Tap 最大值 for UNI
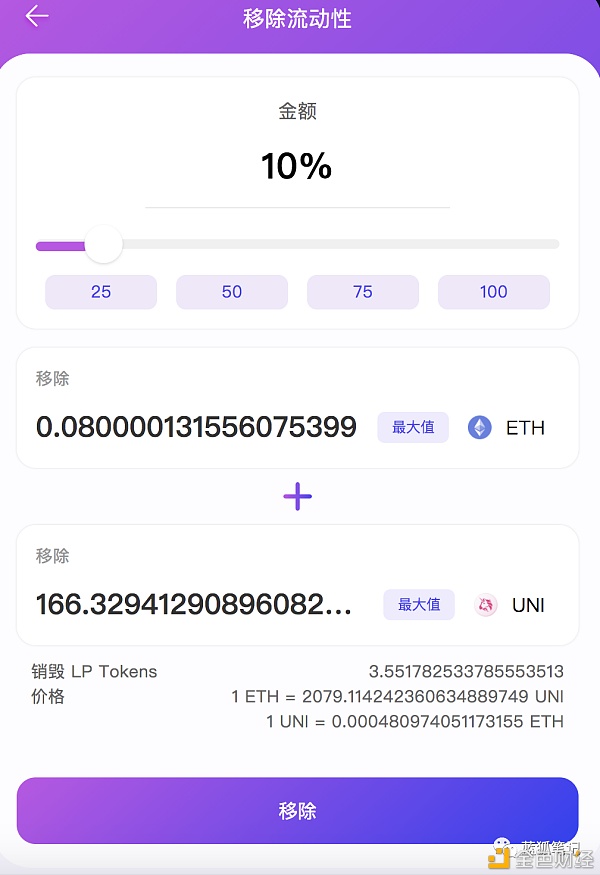 tap(419, 605)
